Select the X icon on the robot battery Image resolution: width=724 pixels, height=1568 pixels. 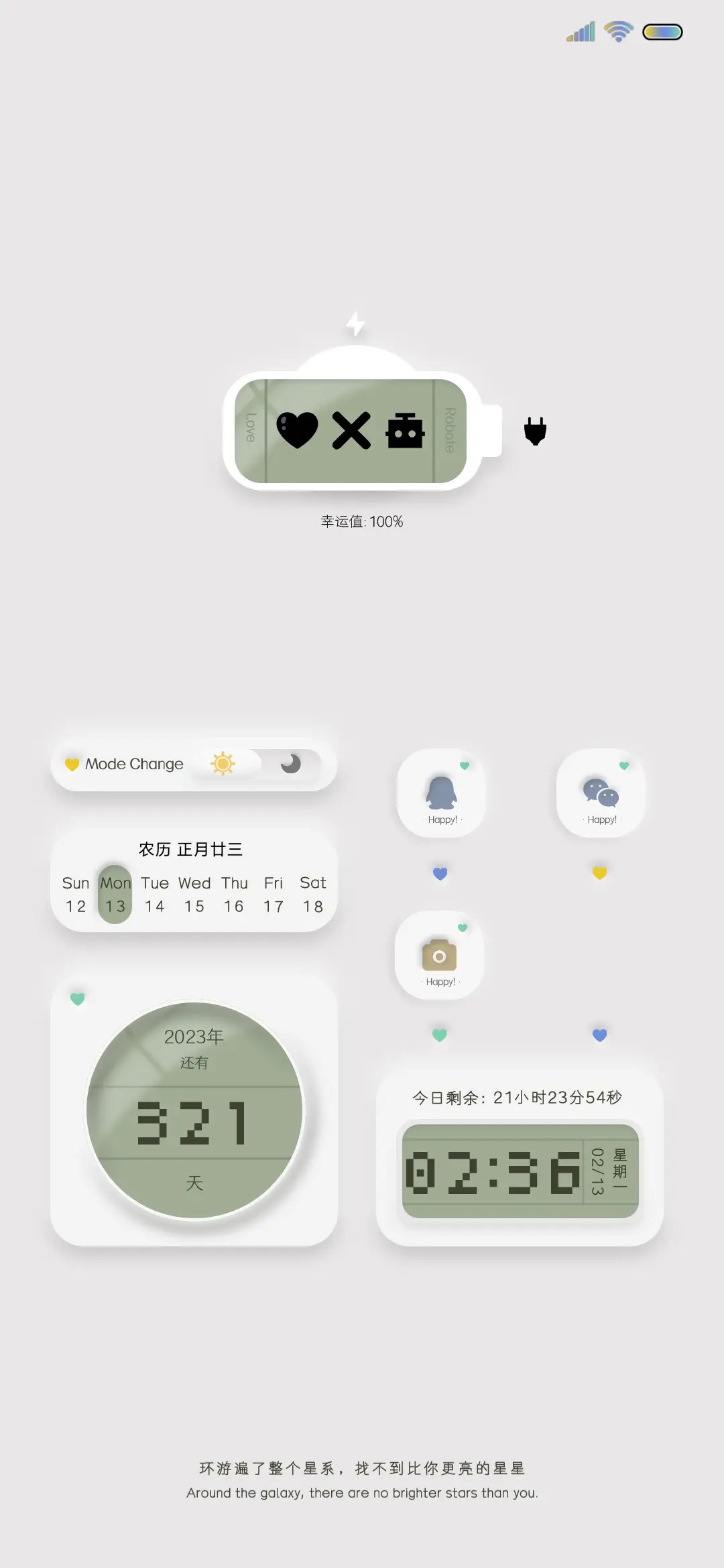point(351,430)
